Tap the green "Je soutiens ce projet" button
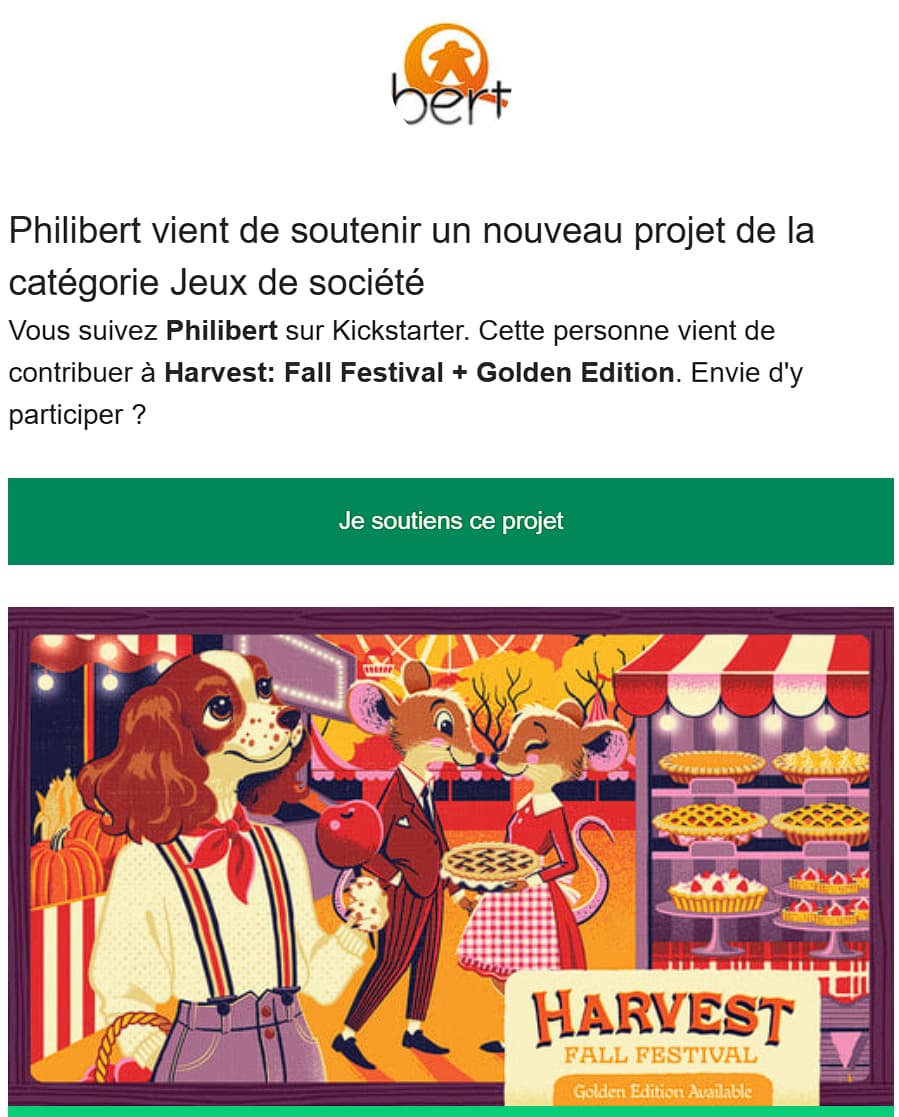 [x=450, y=521]
